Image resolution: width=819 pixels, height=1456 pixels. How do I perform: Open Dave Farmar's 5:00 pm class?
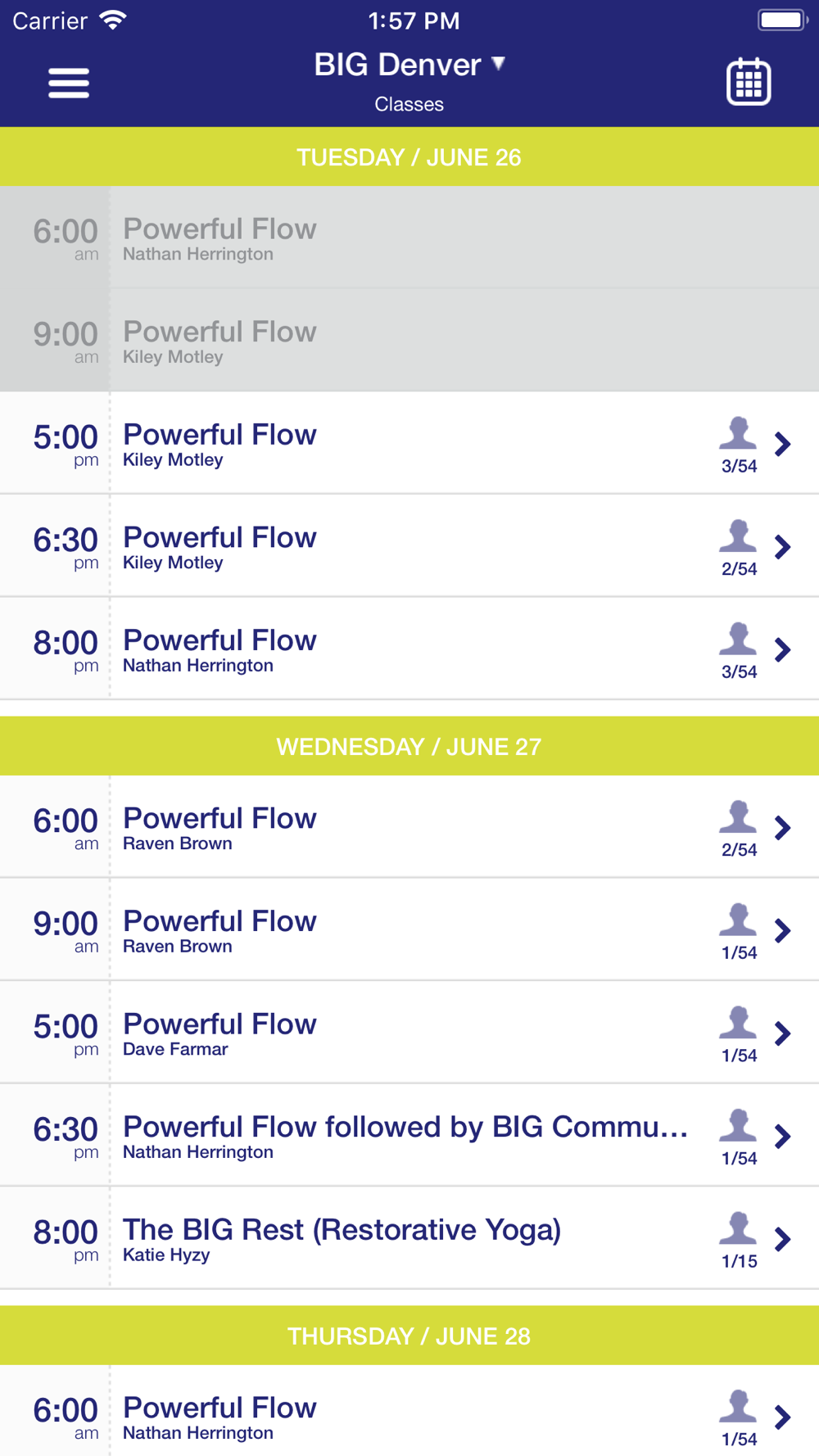click(x=409, y=1033)
